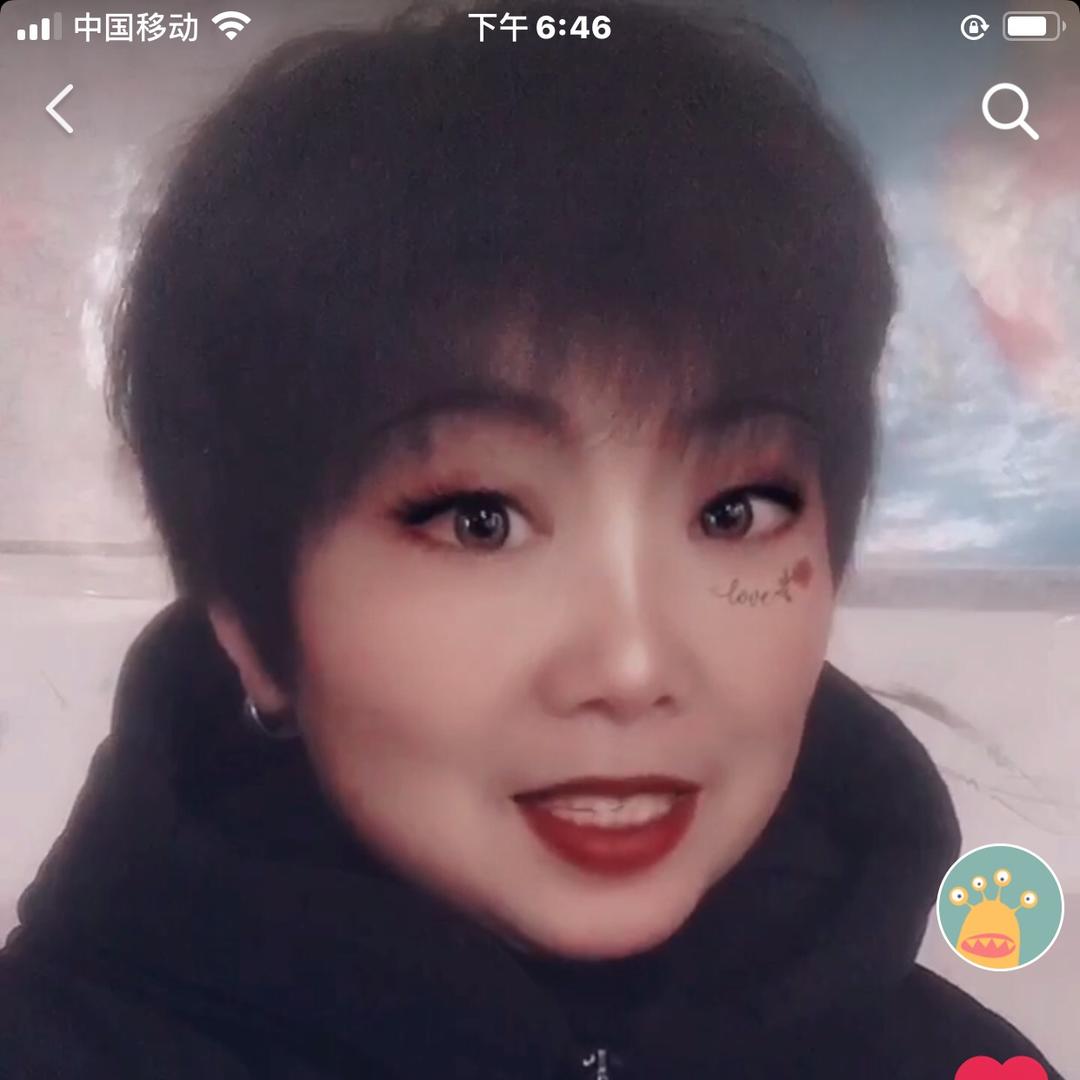
Task: Open the monster avatar profile
Action: 999,907
